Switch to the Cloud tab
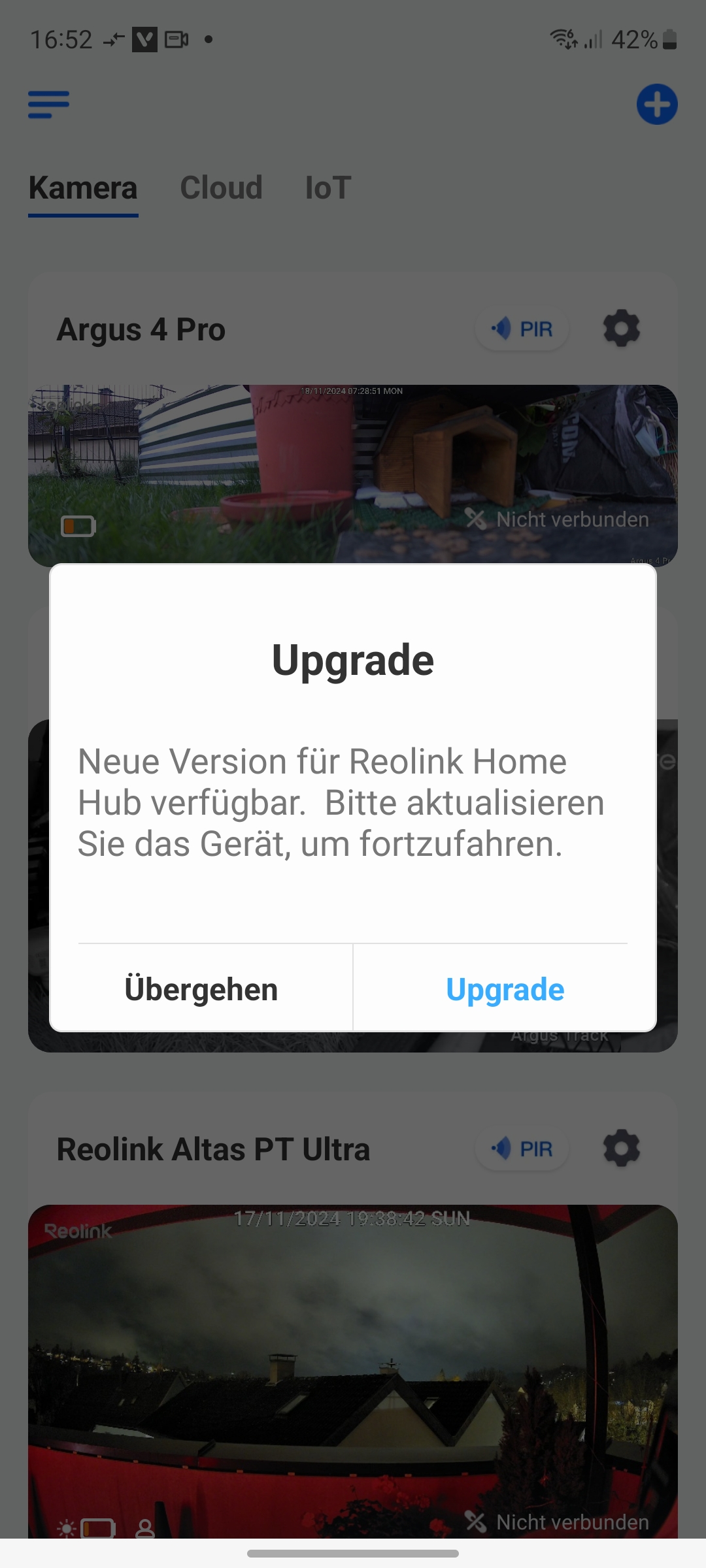This screenshot has width=706, height=1568. coord(221,188)
